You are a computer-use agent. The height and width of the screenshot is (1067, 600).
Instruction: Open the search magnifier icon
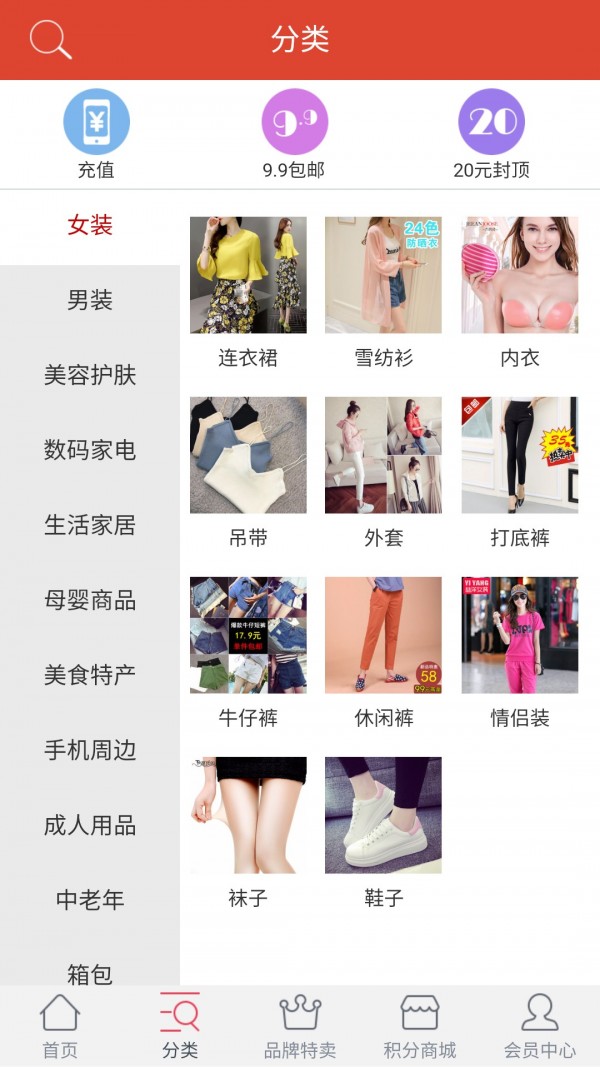point(50,40)
